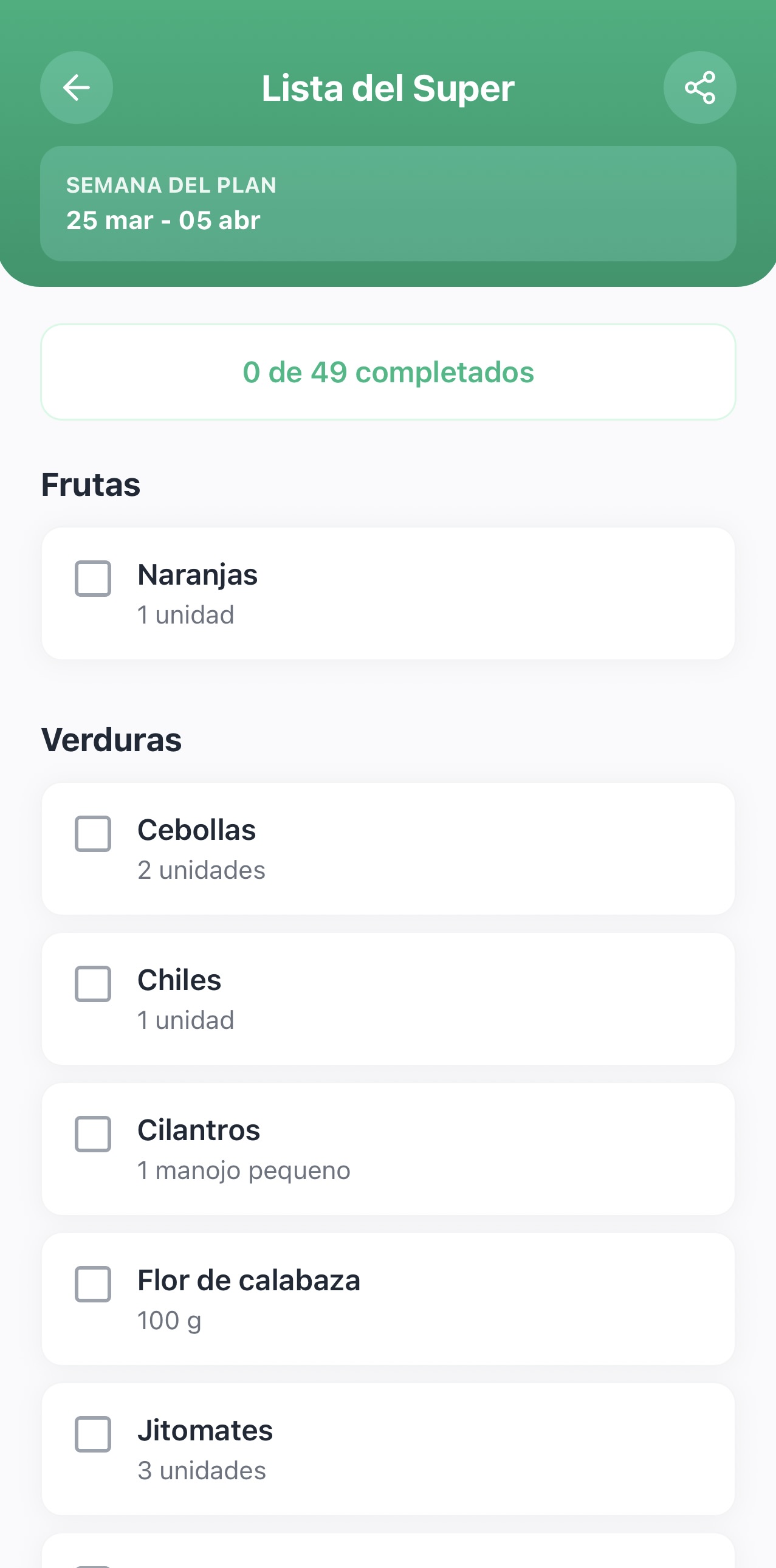776x1568 pixels.
Task: Complete the Cilantros entry
Action: click(x=92, y=1135)
